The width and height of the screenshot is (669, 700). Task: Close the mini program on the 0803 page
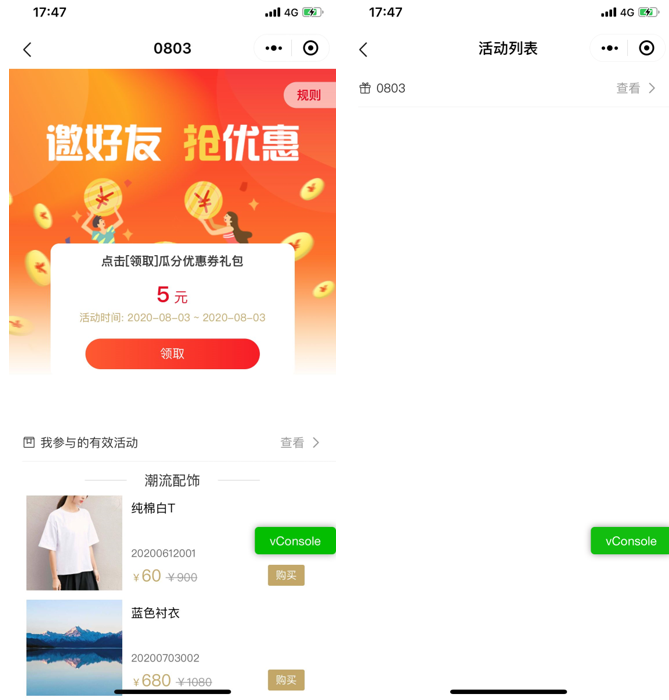pos(311,48)
